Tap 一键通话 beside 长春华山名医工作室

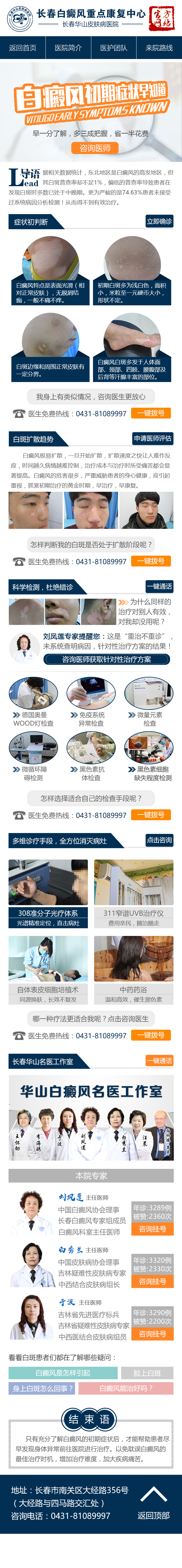[x=159, y=1060]
